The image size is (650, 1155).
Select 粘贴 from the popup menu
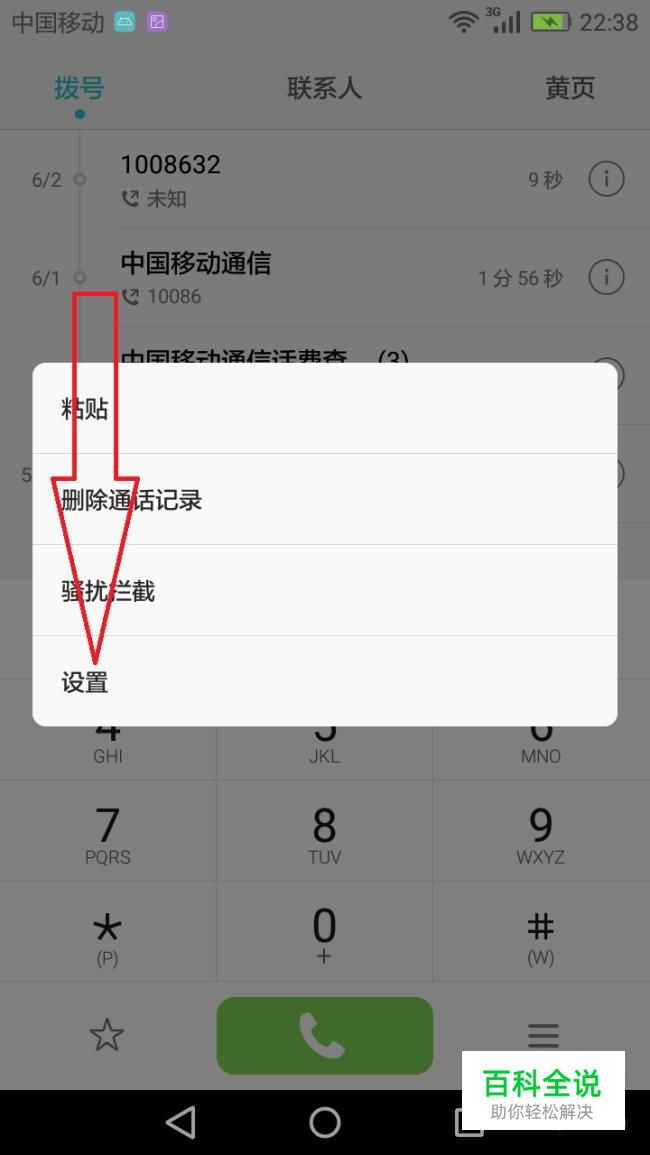pyautogui.click(x=324, y=408)
